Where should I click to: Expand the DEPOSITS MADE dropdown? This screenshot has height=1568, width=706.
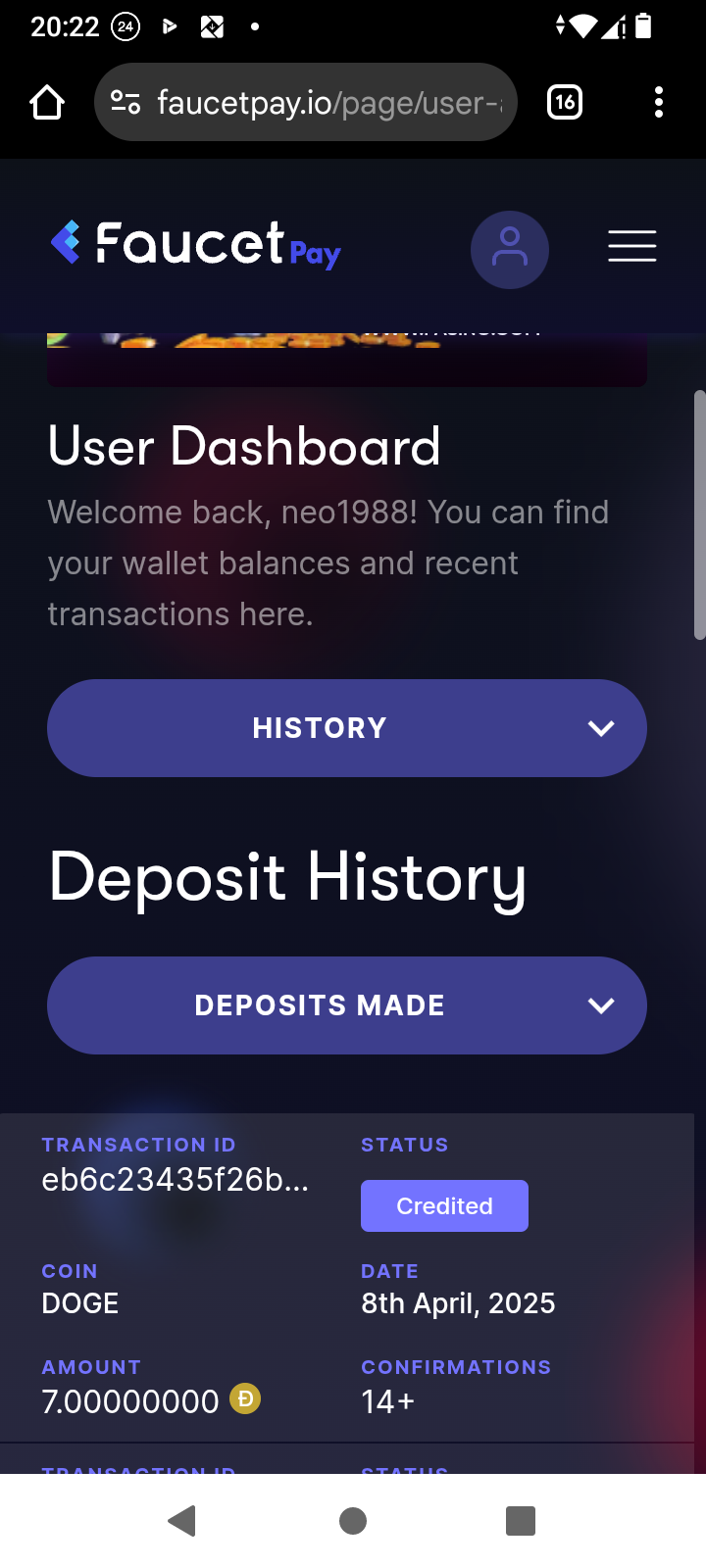point(347,1005)
